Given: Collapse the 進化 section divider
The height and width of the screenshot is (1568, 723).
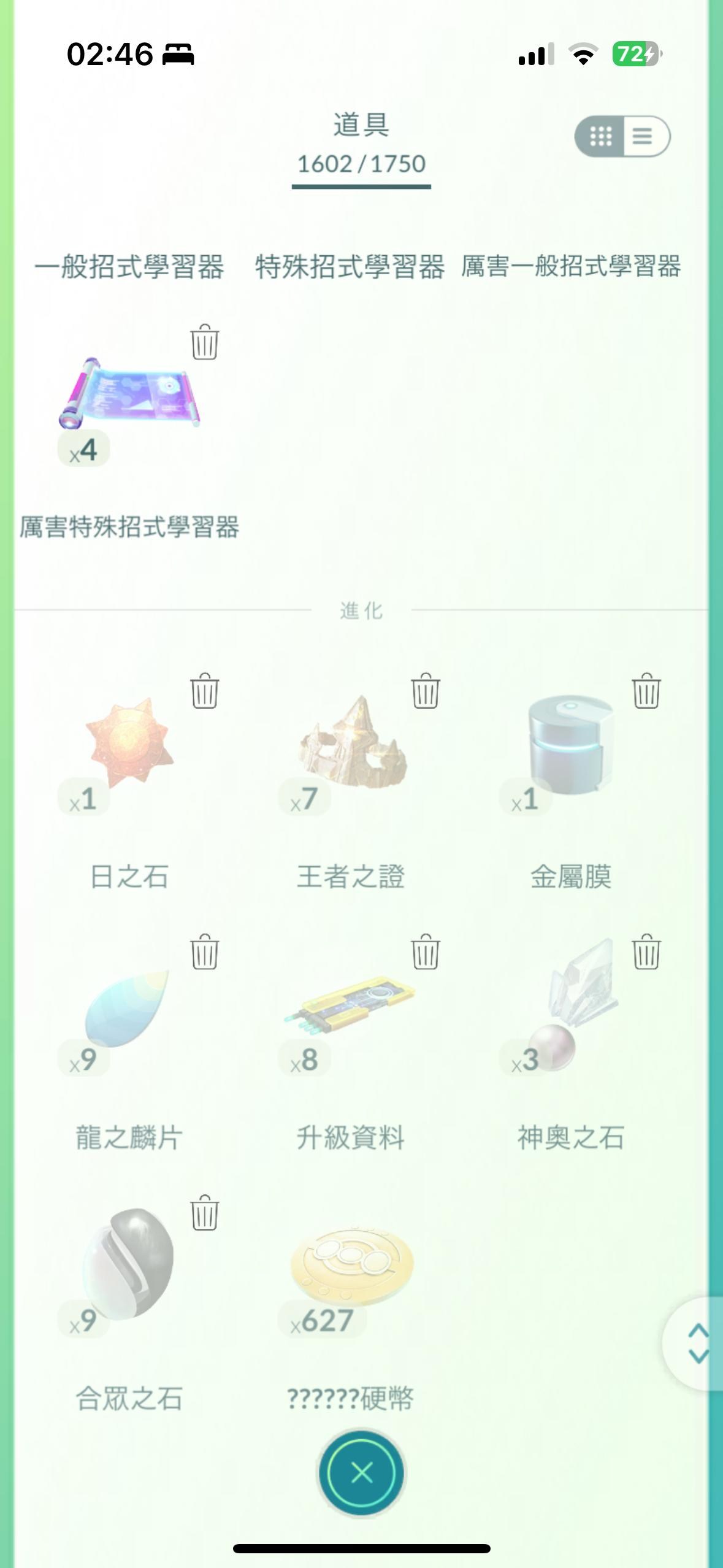Looking at the screenshot, I should click(361, 609).
